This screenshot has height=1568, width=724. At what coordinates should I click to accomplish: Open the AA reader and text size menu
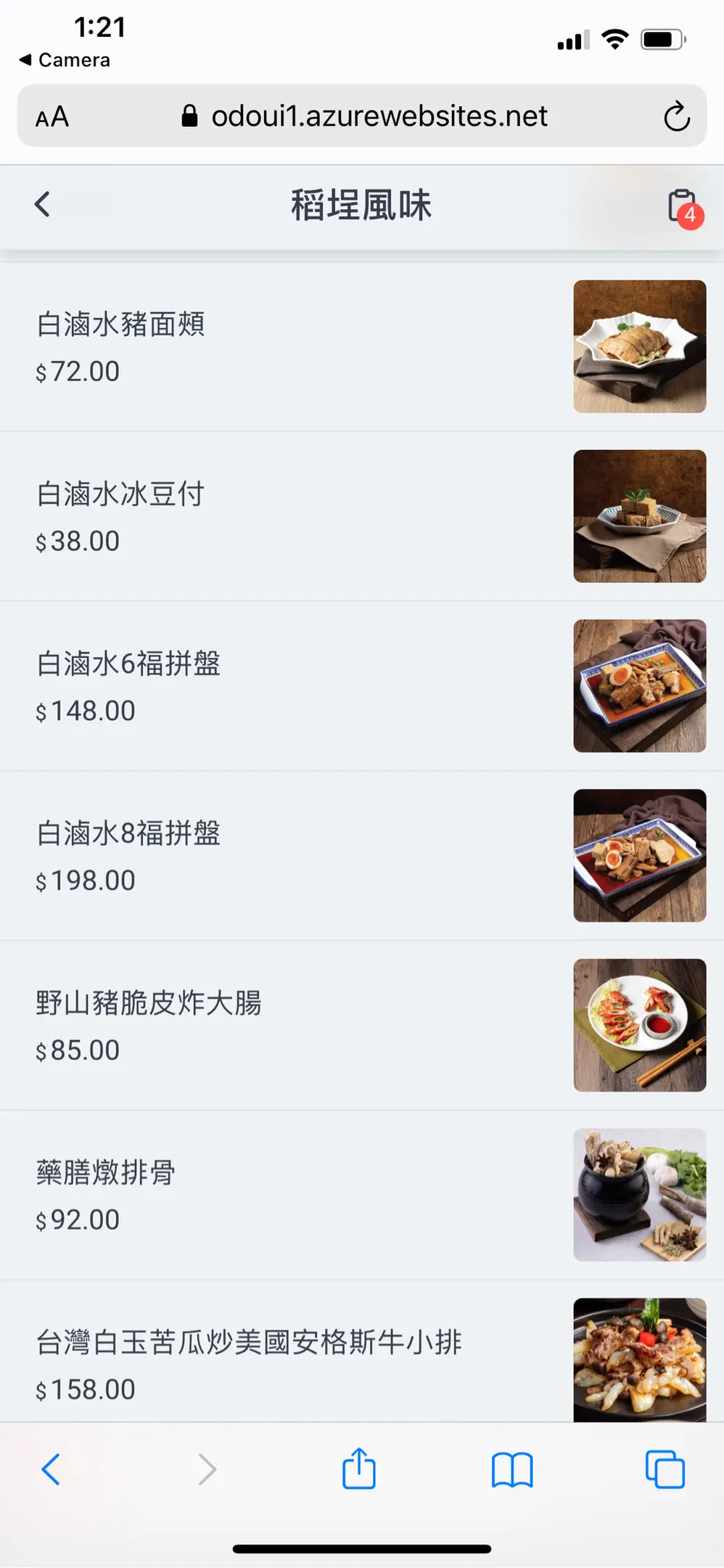52,117
